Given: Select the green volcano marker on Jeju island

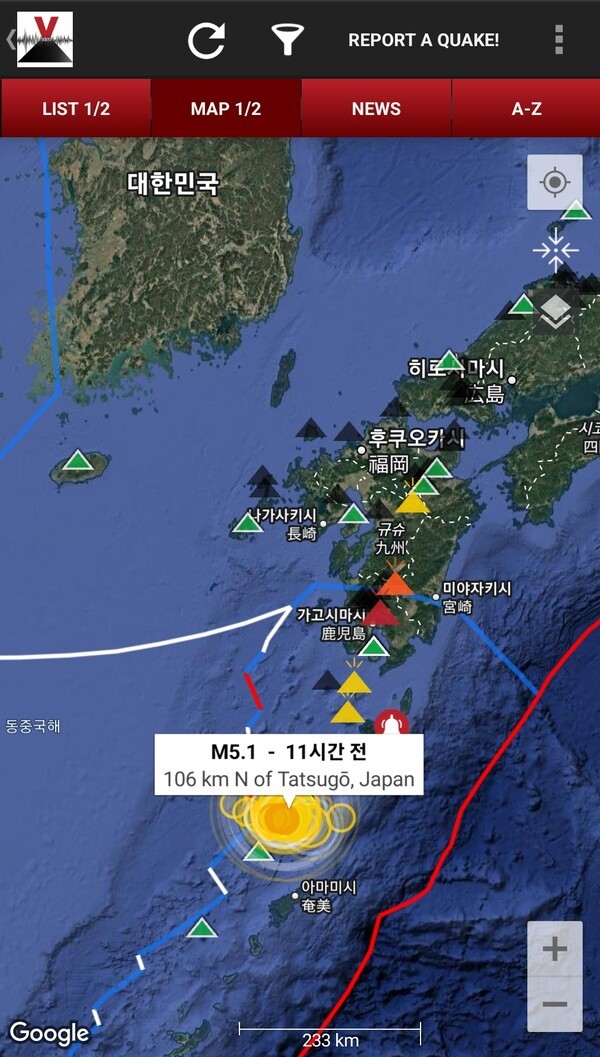Looking at the screenshot, I should pos(77,461).
